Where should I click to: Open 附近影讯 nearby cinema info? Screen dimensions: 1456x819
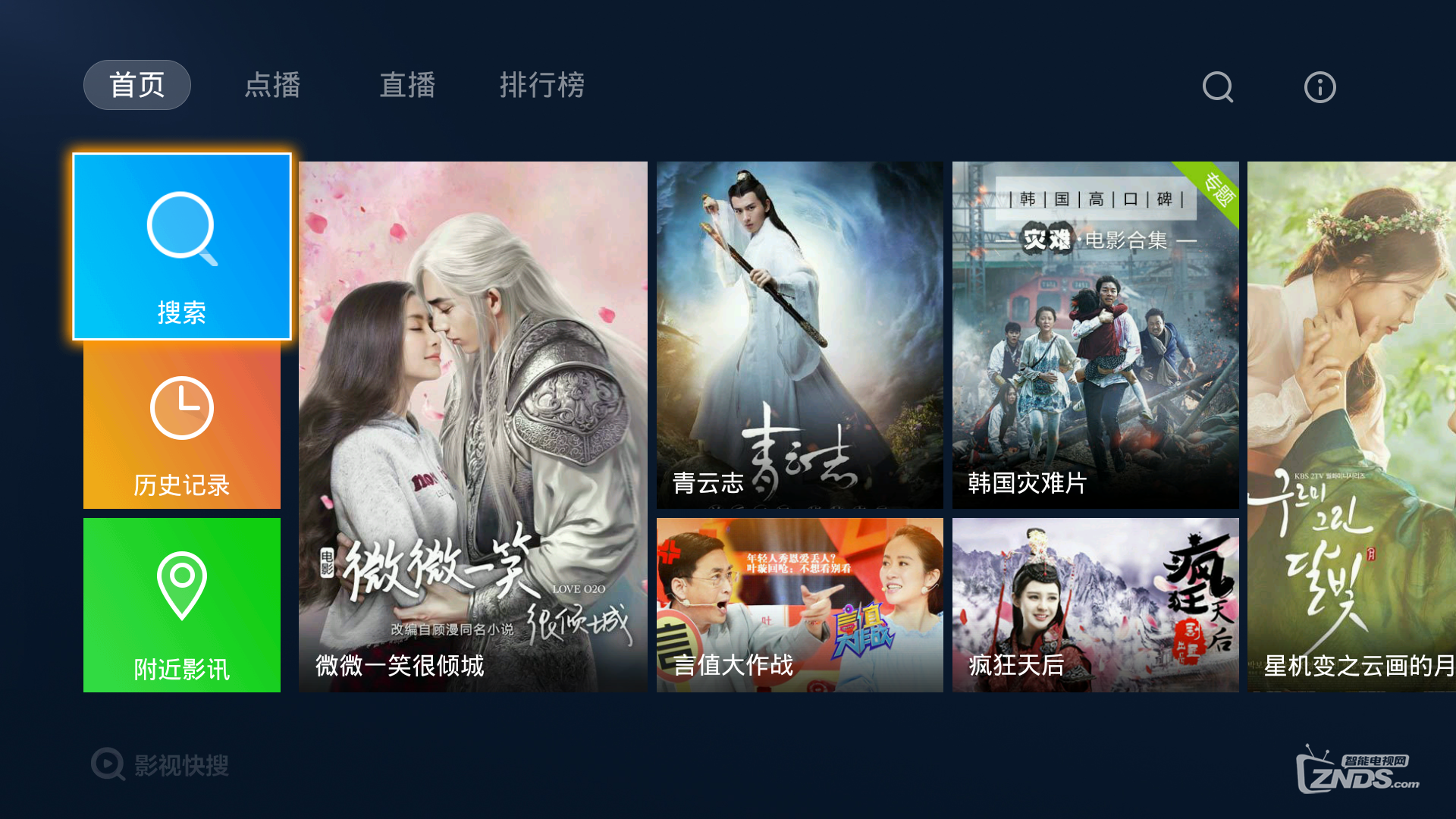click(x=182, y=604)
